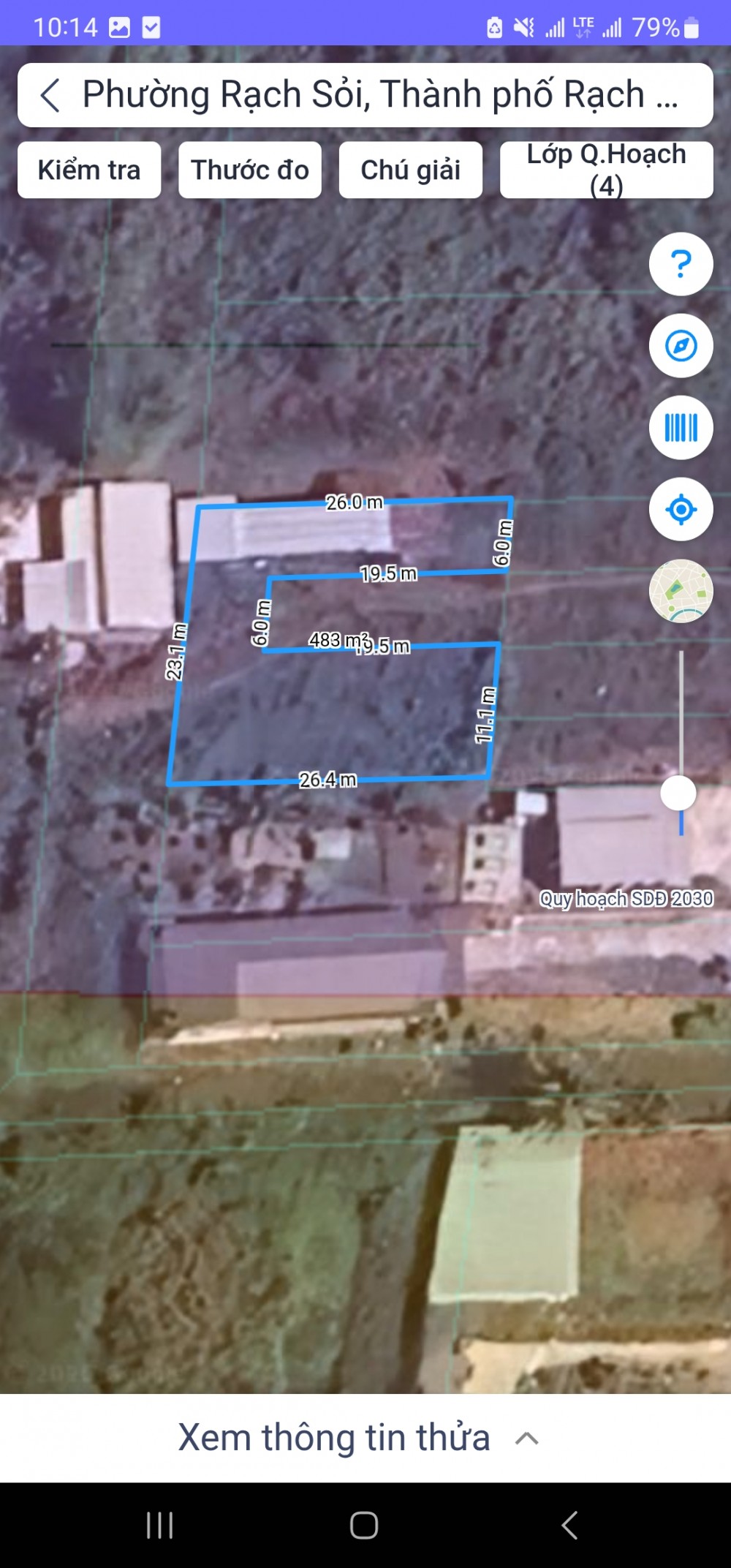Tap the barcode-style stripes button
731x1568 pixels.
[x=681, y=428]
